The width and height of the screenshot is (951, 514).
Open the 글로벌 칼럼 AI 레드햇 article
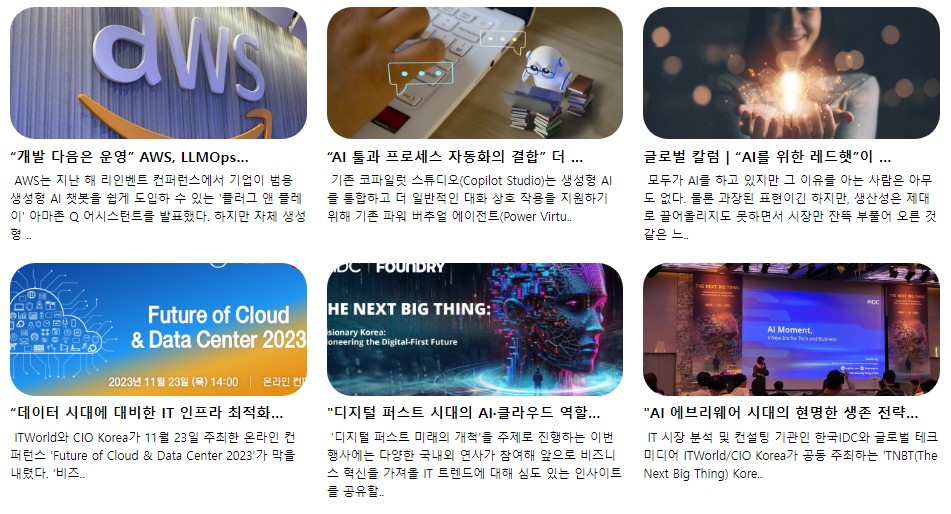[768, 157]
